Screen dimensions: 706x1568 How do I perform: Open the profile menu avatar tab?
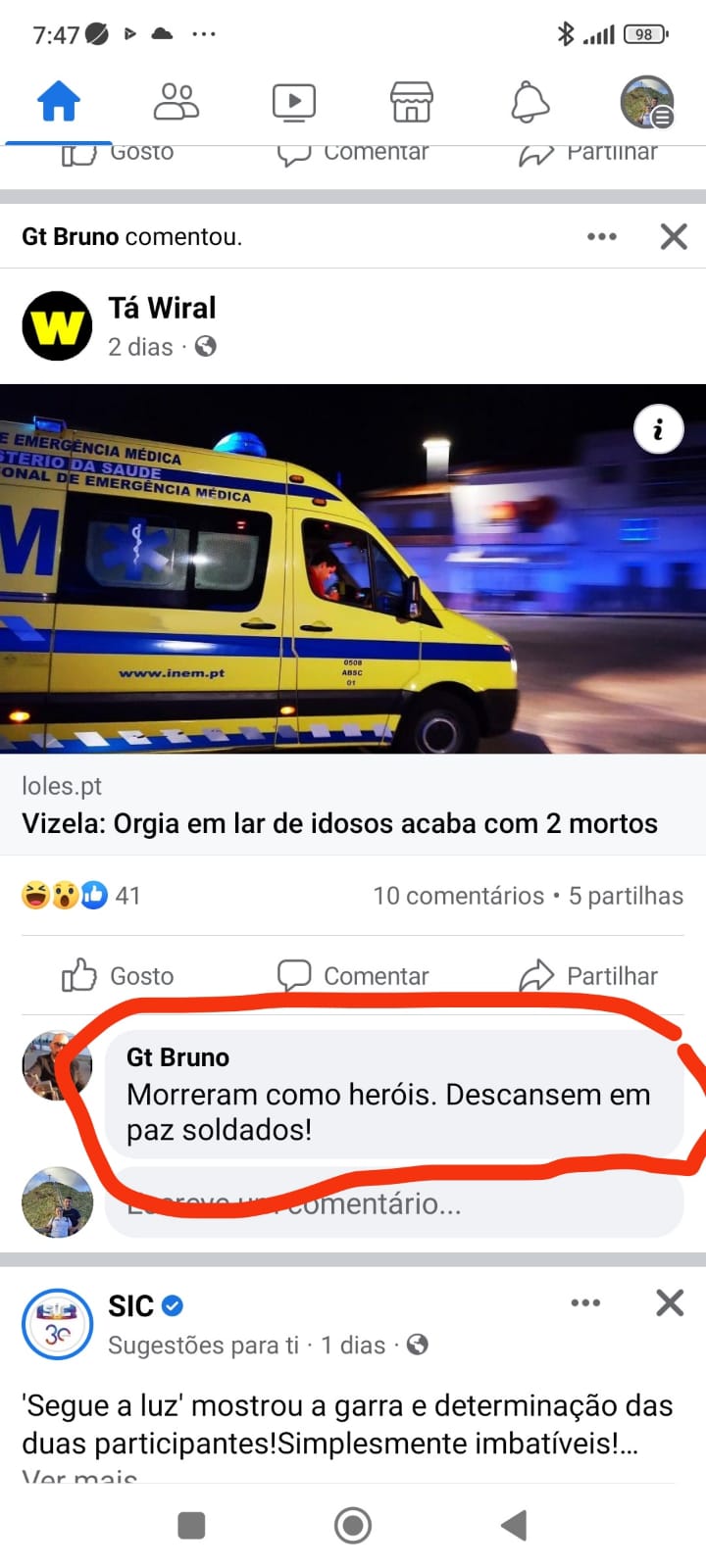coord(647,102)
